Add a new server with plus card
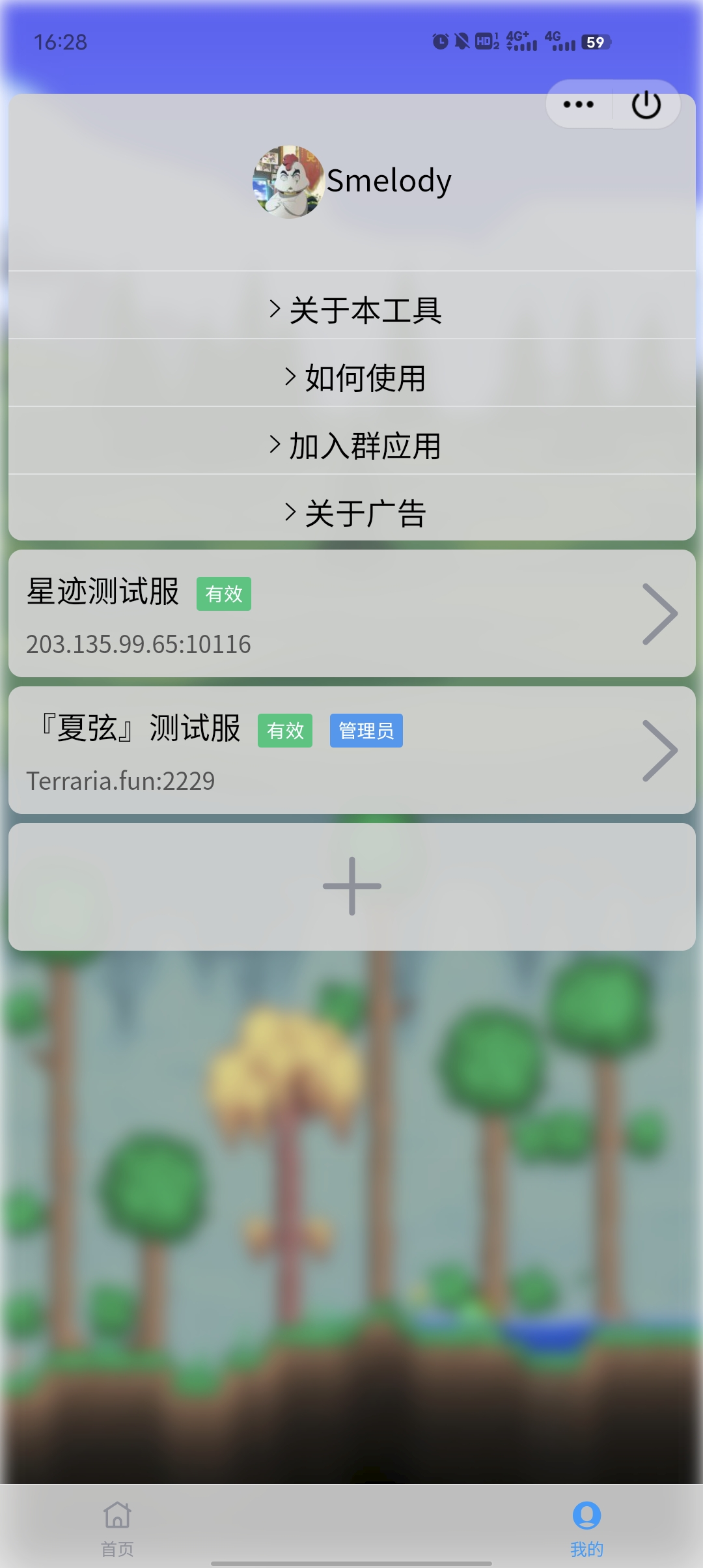The image size is (703, 1568). point(351,886)
